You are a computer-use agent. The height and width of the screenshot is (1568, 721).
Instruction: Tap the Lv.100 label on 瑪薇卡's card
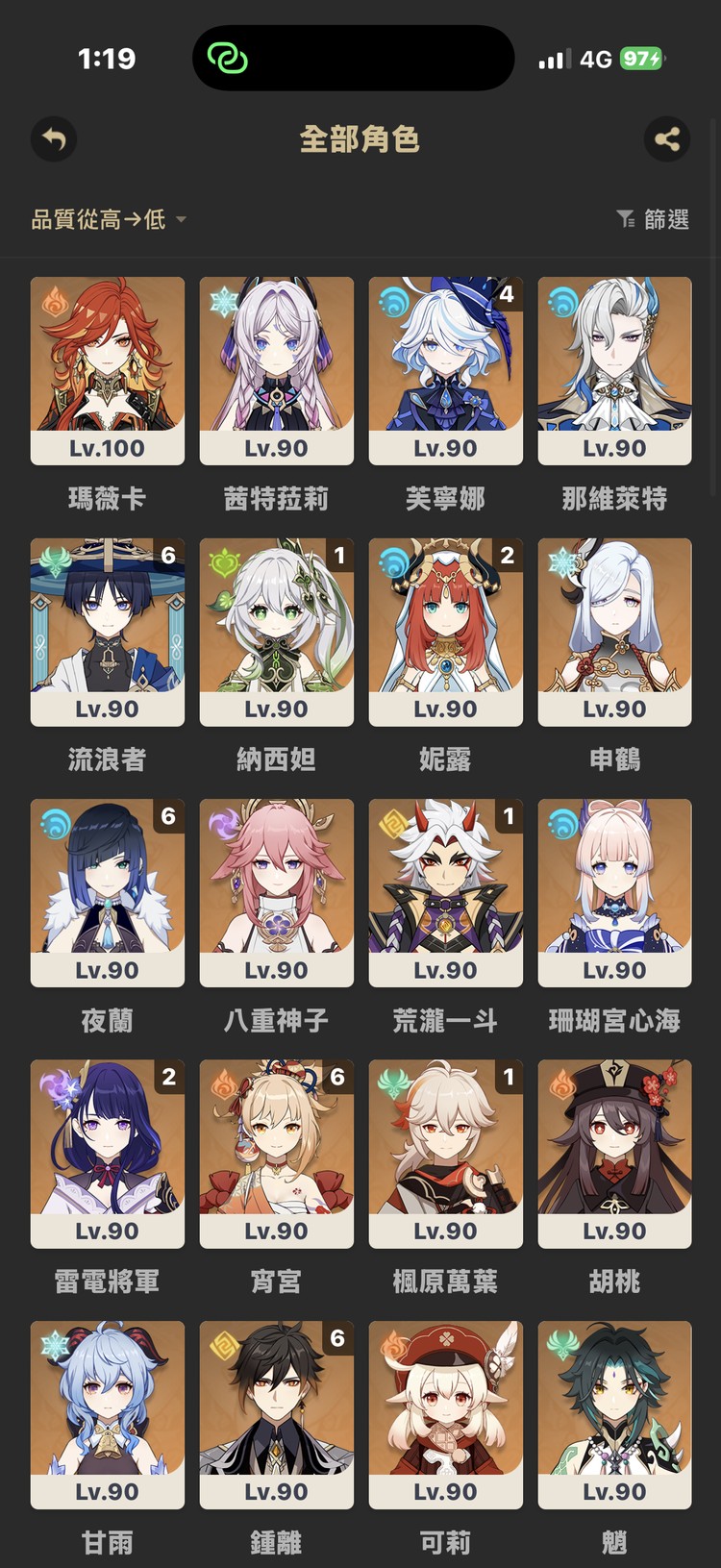click(107, 448)
